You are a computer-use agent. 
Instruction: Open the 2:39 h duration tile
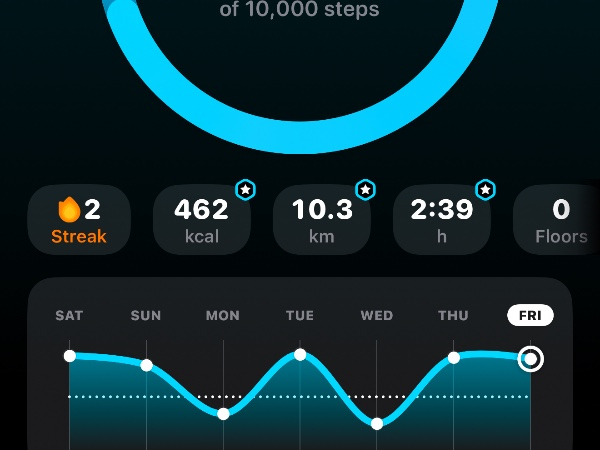coord(441,220)
